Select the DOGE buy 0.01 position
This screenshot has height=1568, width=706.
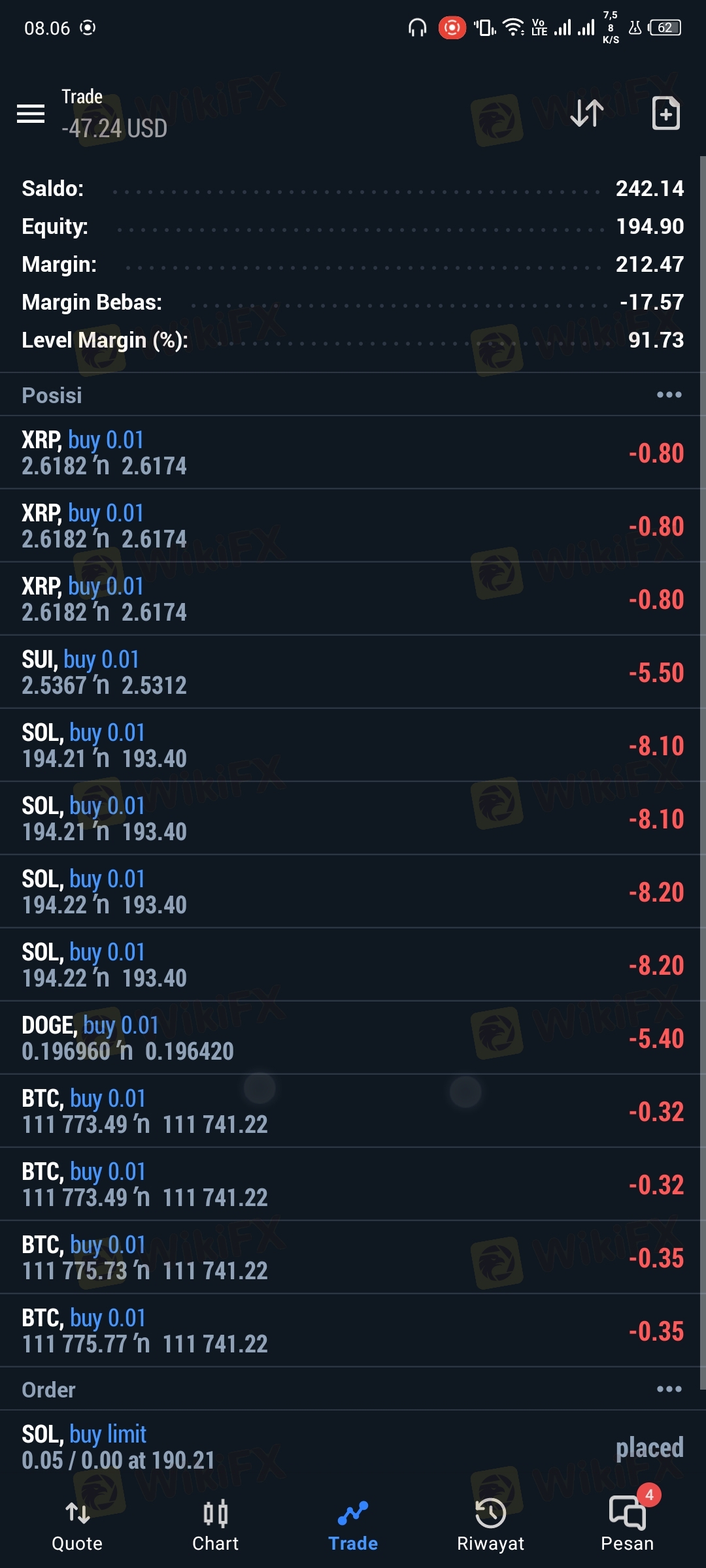(353, 1038)
